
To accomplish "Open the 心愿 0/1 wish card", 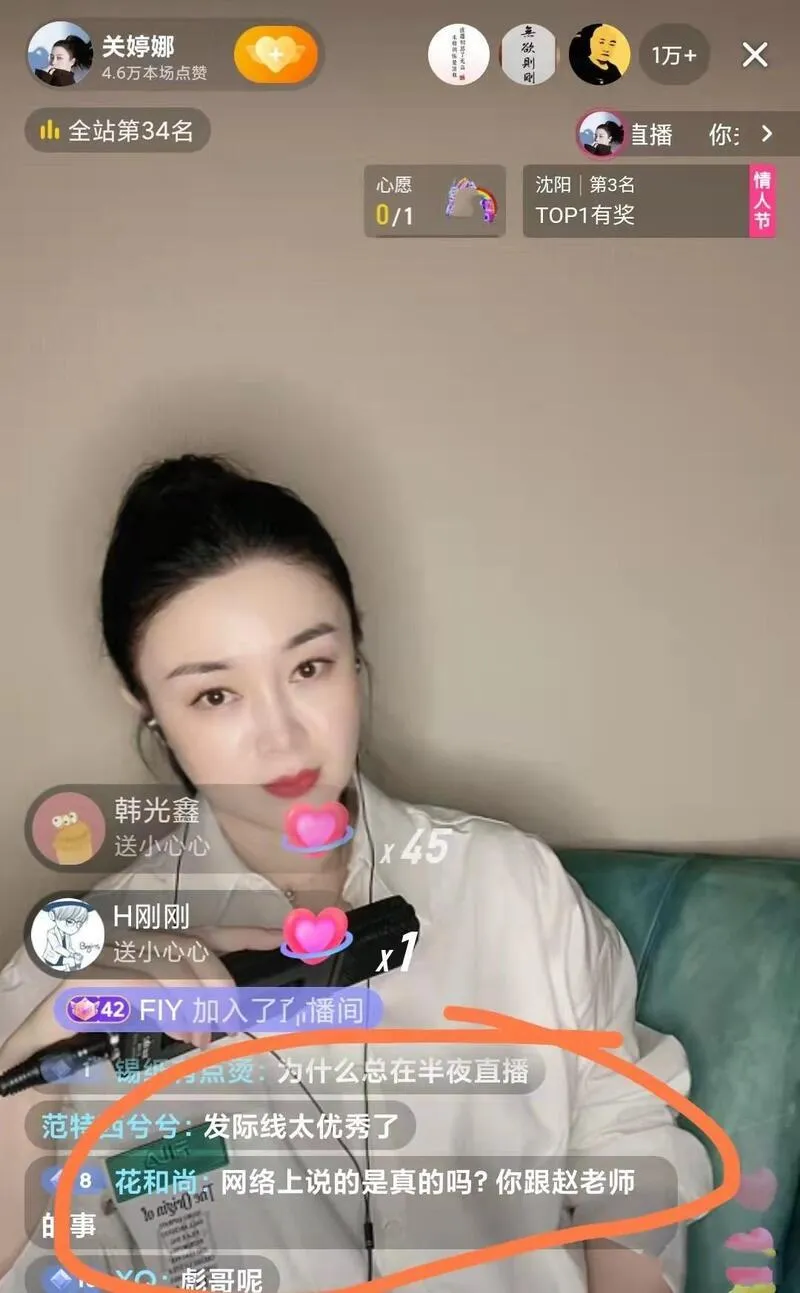I will [434, 201].
